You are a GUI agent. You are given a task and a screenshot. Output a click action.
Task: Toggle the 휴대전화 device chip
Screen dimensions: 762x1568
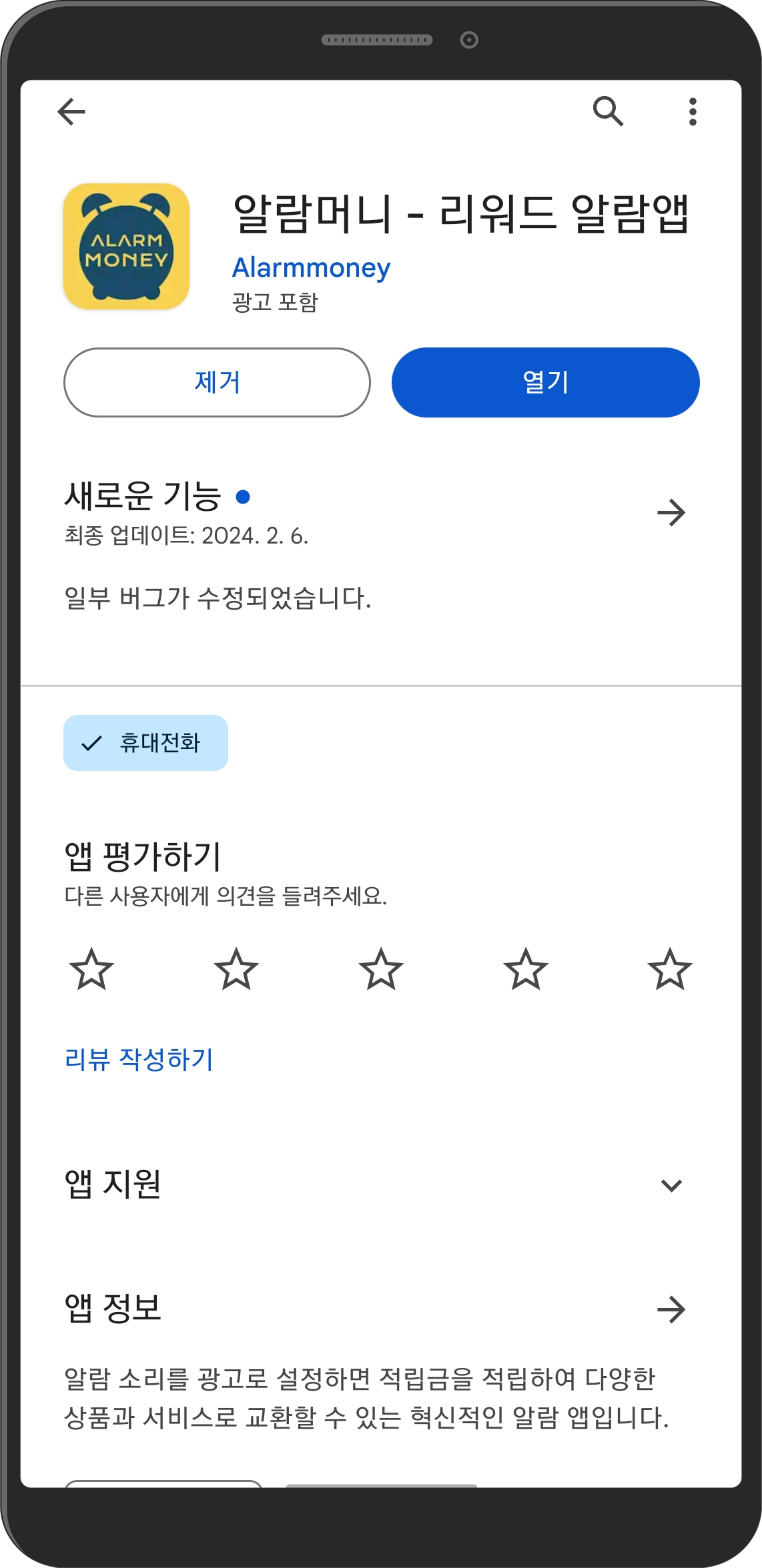tap(145, 743)
